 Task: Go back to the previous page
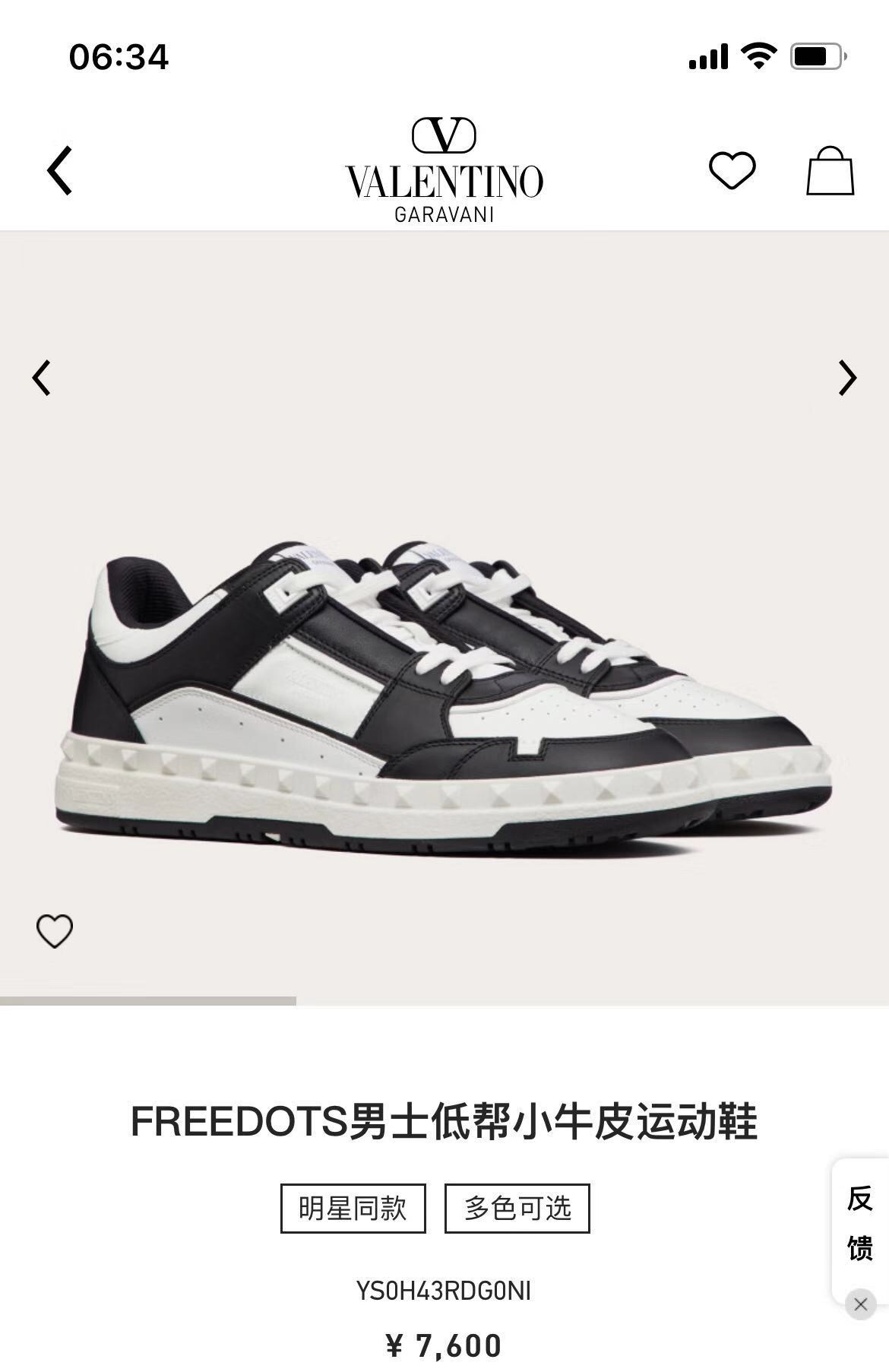60,171
